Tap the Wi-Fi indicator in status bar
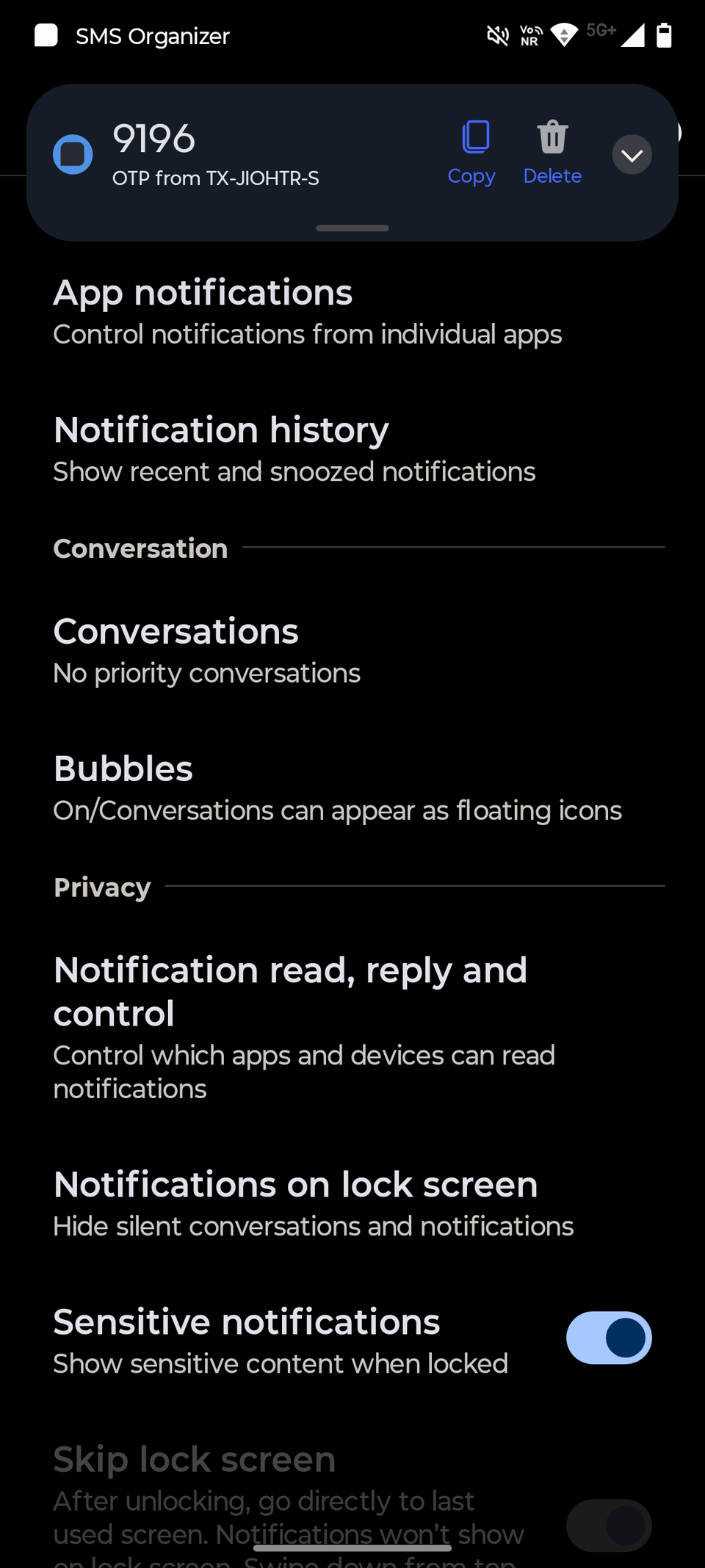Screen dimensions: 705x1568 (563, 35)
